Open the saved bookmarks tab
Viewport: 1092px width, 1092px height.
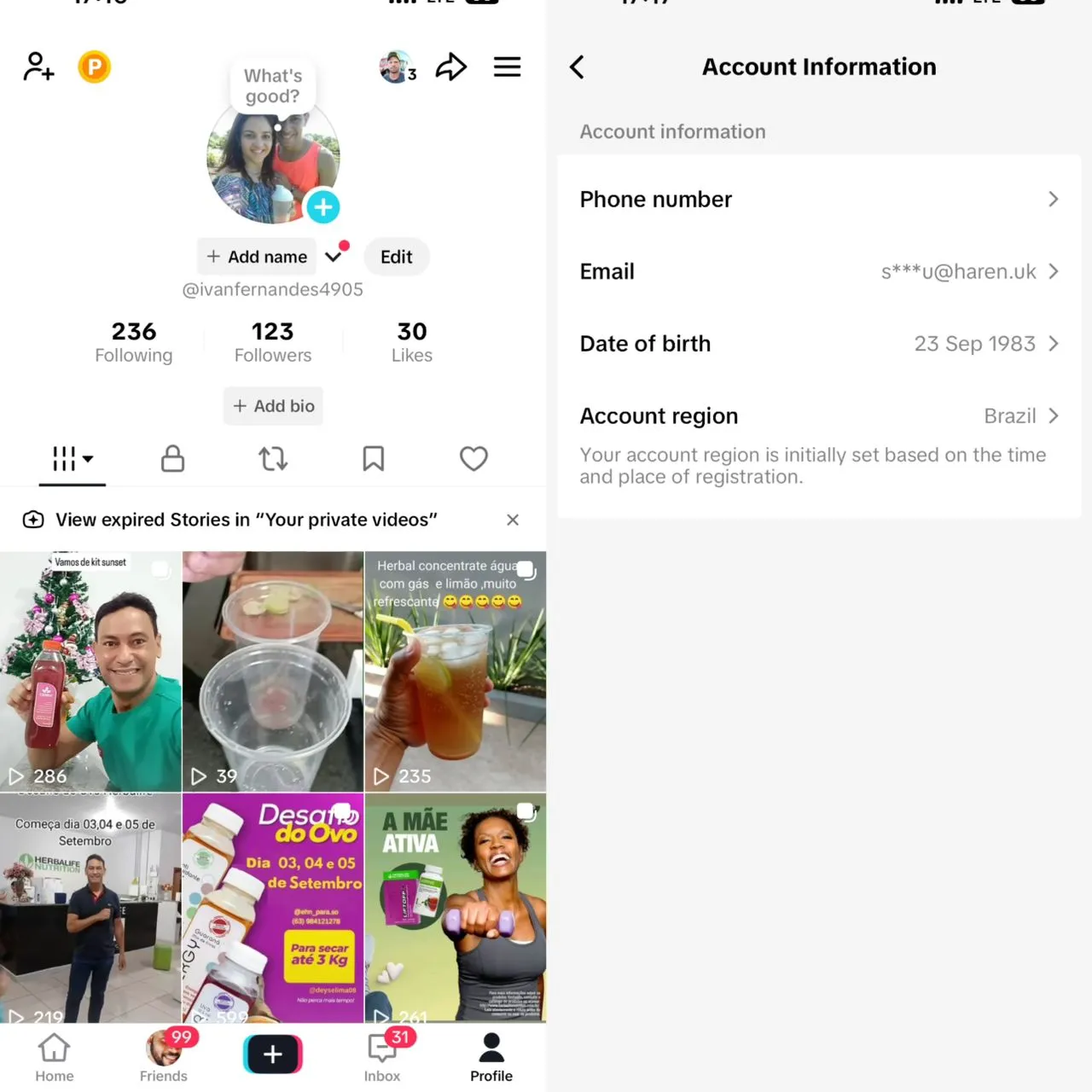tap(373, 459)
